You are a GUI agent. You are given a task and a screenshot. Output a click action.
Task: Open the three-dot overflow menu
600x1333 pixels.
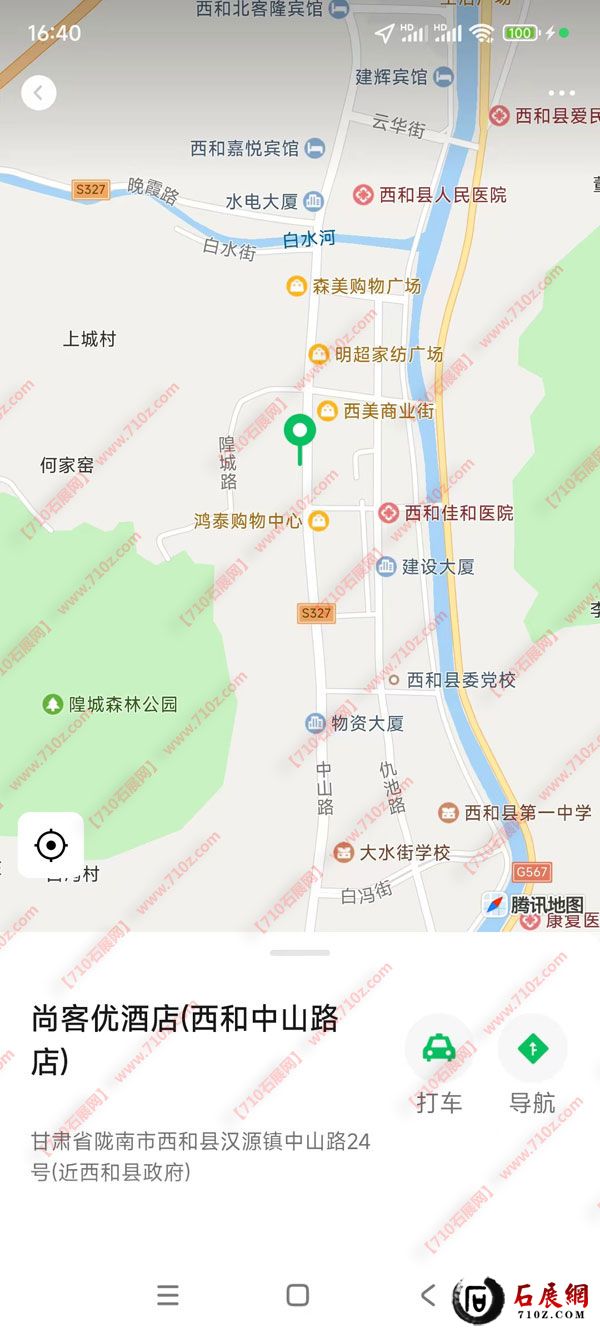(x=562, y=93)
